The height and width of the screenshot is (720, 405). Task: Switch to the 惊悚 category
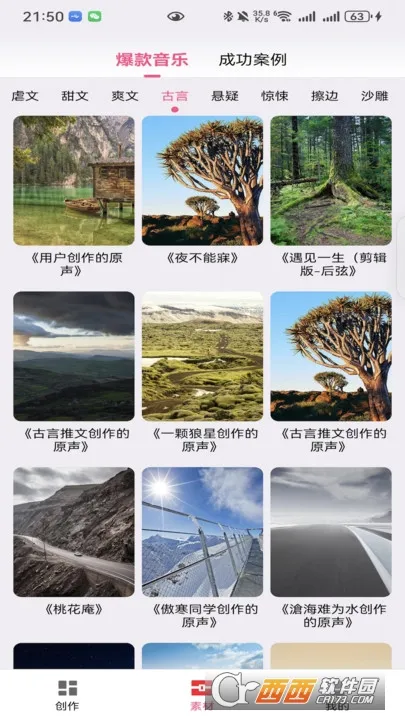pos(275,96)
